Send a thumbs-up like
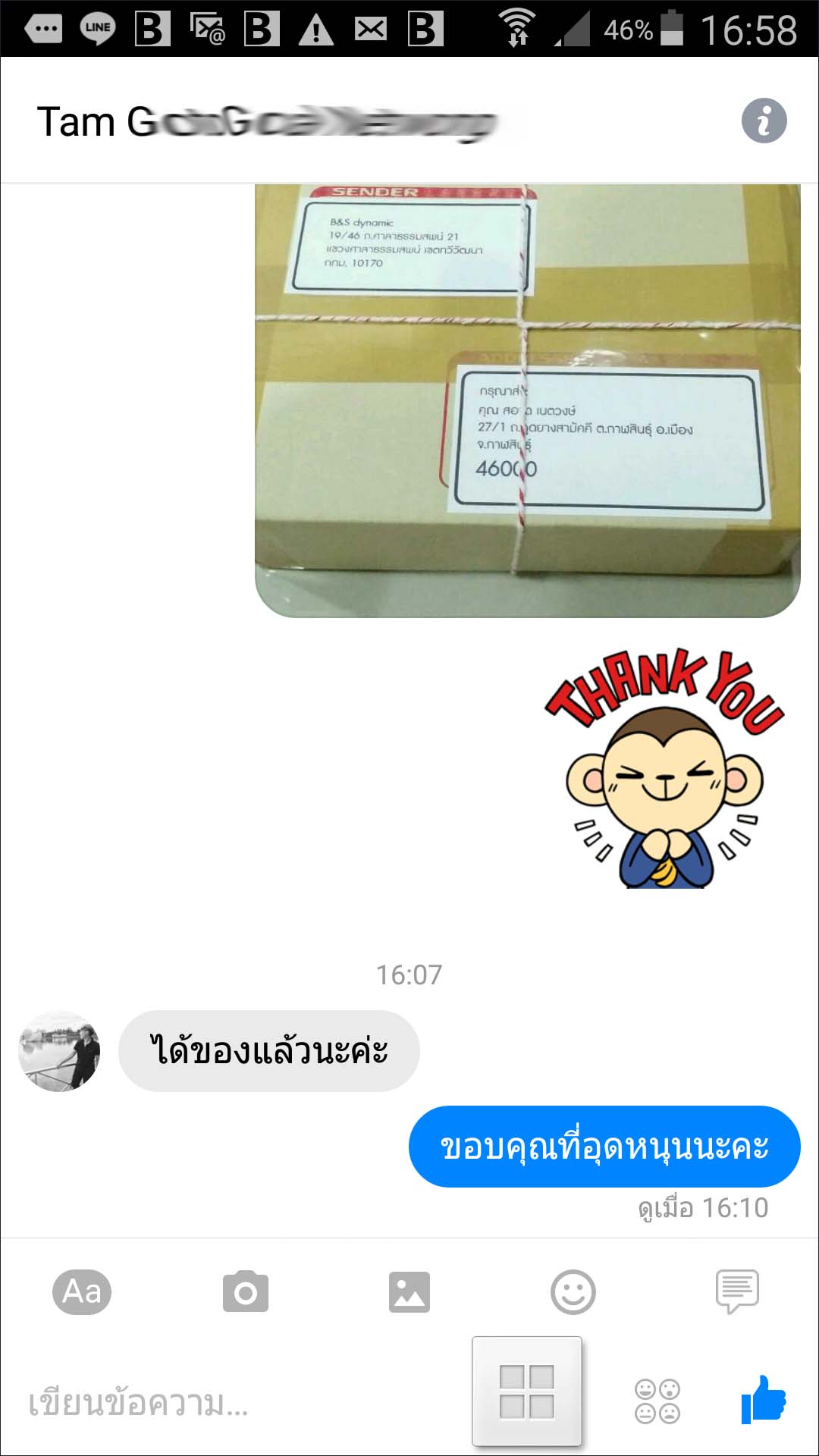This screenshot has height=1456, width=819. pyautogui.click(x=764, y=1400)
